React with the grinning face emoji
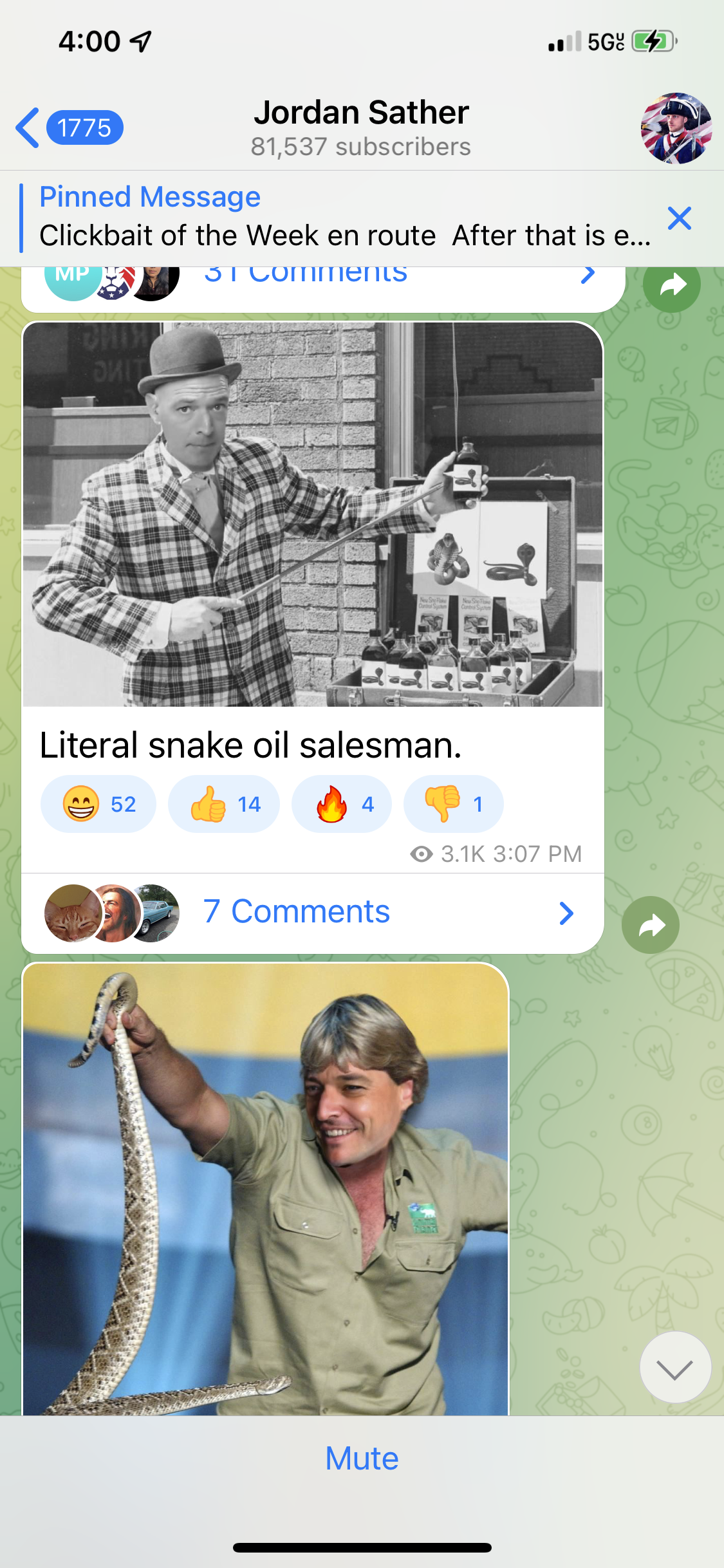The image size is (724, 1568). [x=98, y=804]
